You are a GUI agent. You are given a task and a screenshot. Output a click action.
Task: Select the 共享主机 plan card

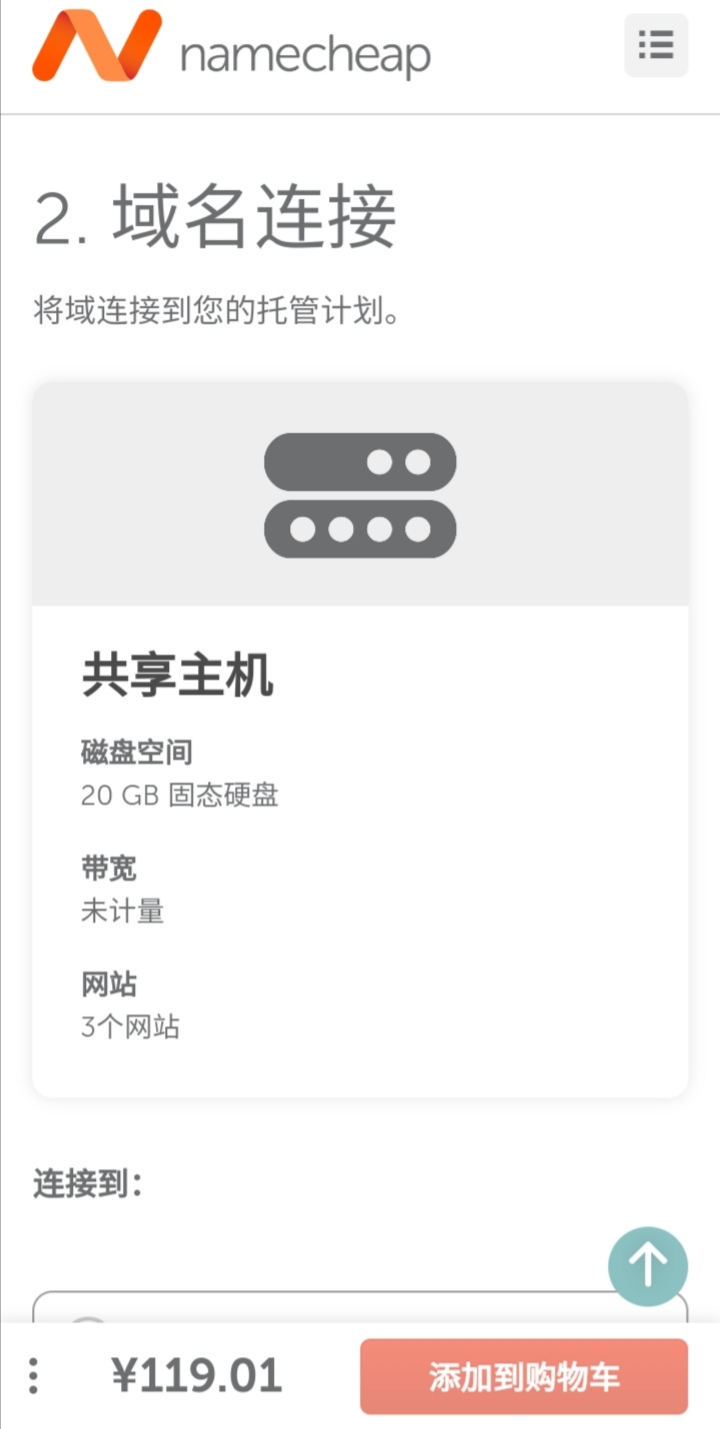click(x=360, y=740)
